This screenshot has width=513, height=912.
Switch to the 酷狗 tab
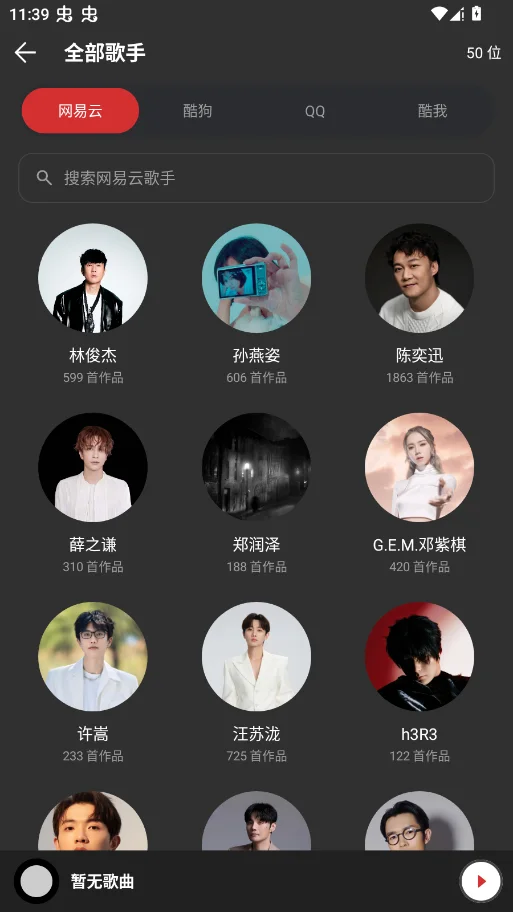click(x=198, y=111)
